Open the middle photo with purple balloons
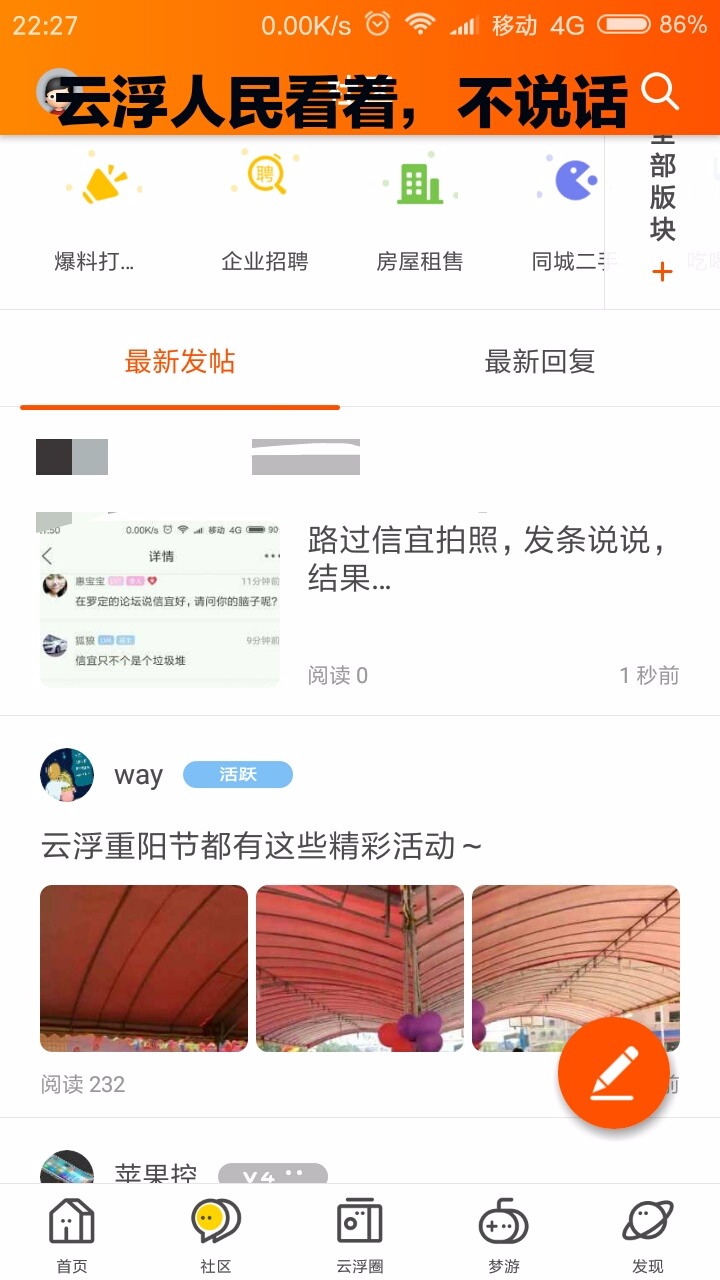The height and width of the screenshot is (1280, 720). click(360, 968)
